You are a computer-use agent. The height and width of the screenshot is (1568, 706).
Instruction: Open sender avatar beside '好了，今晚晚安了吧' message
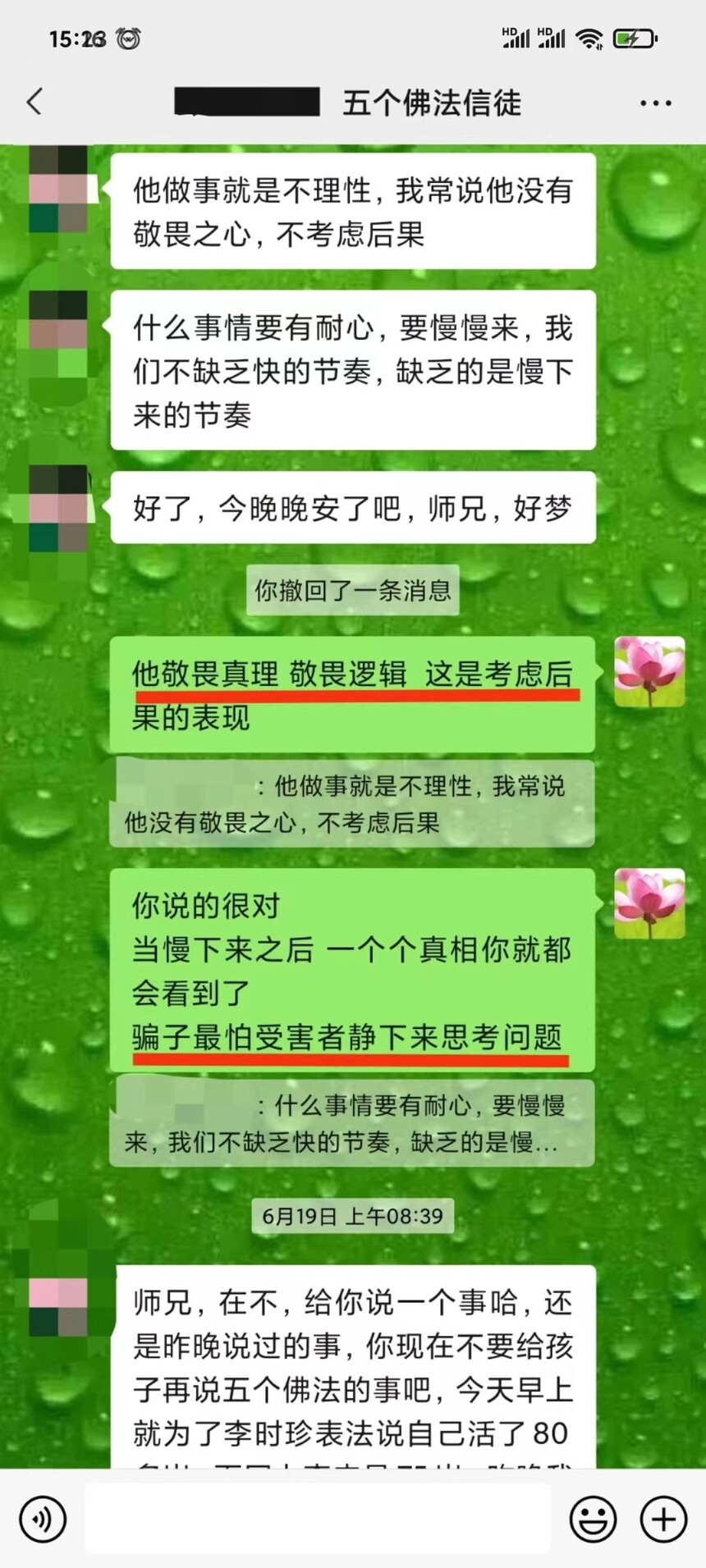[x=58, y=508]
